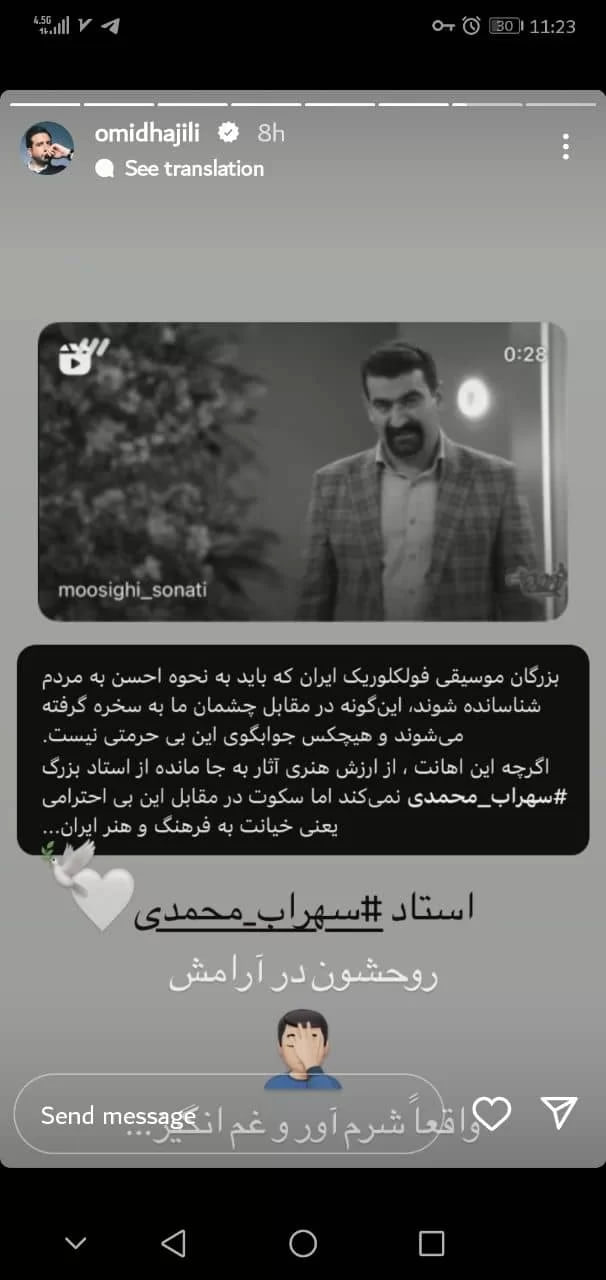The image size is (606, 1280).
Task: Go back with the system back button
Action: (173, 1243)
